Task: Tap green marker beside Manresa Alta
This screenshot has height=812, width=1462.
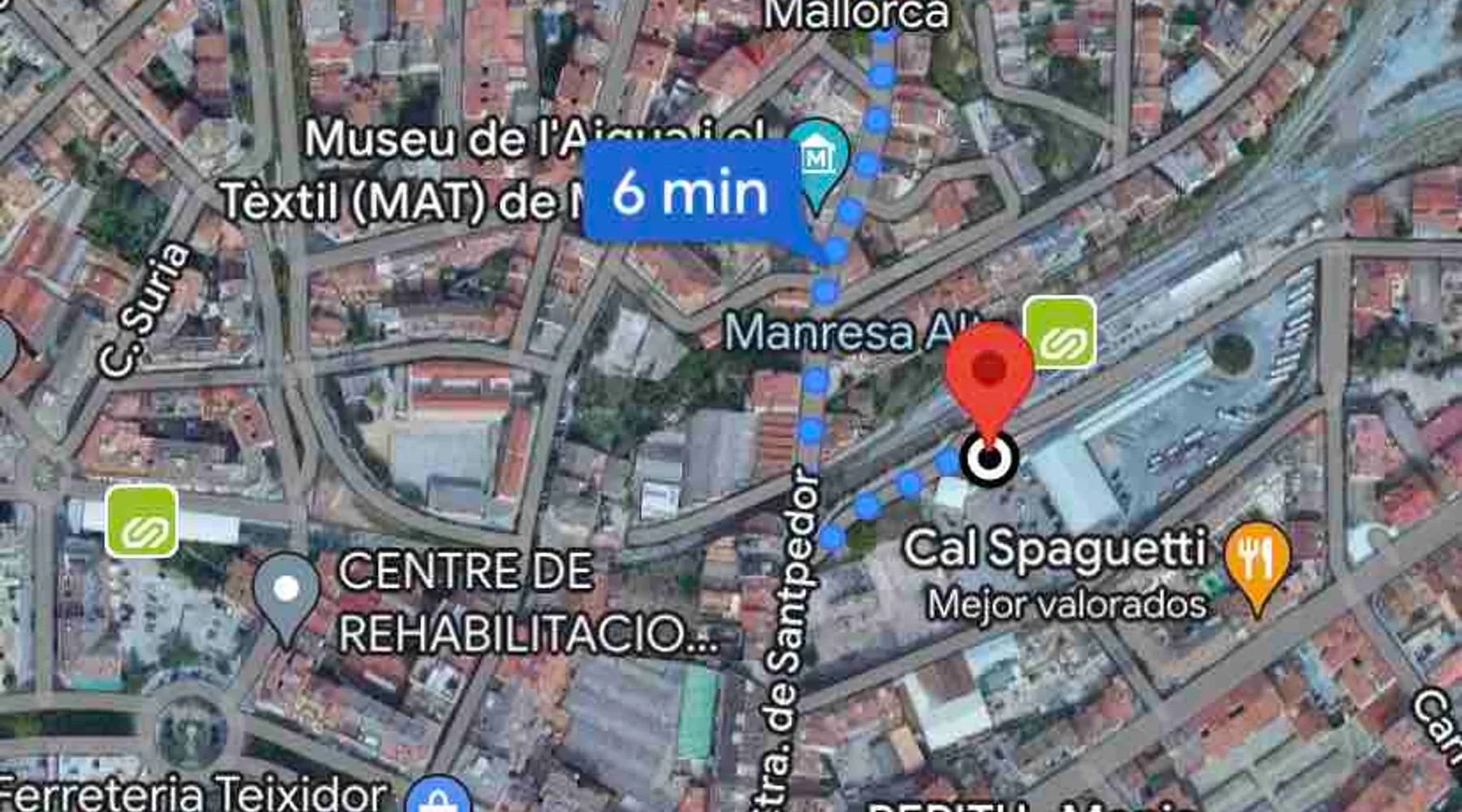Action: click(x=1060, y=333)
